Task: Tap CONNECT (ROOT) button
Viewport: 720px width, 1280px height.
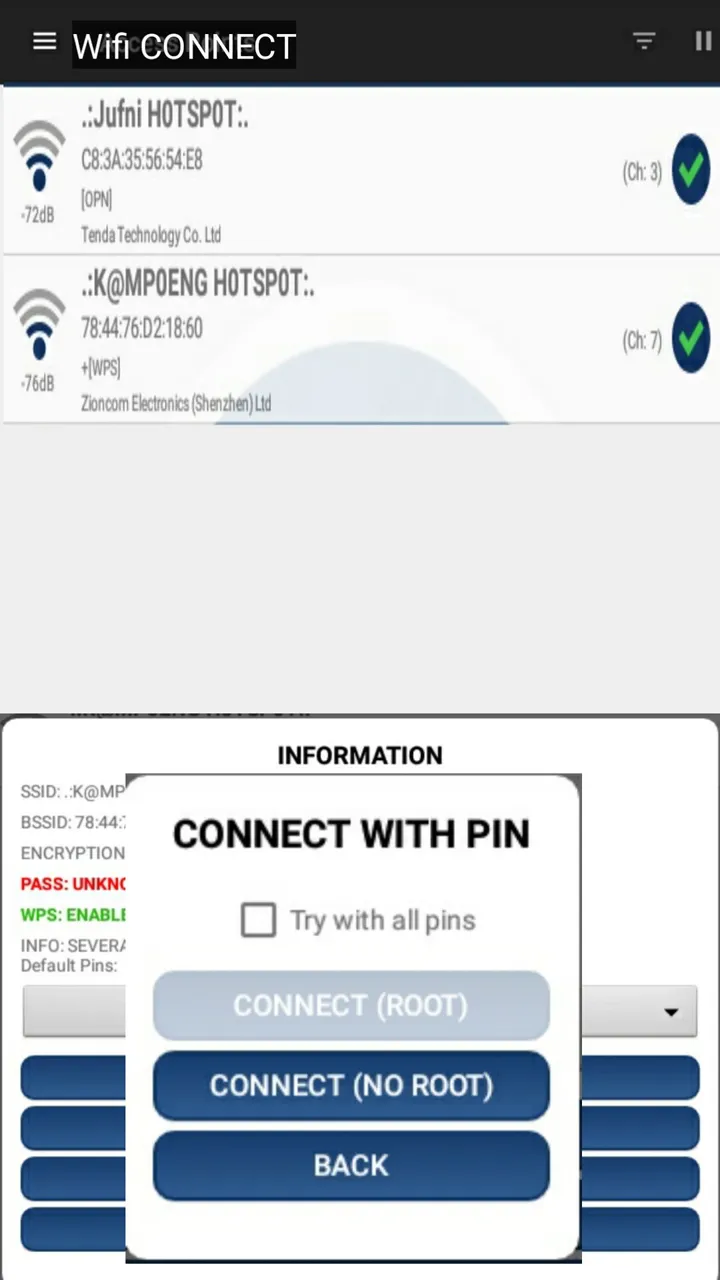Action: tap(351, 1005)
